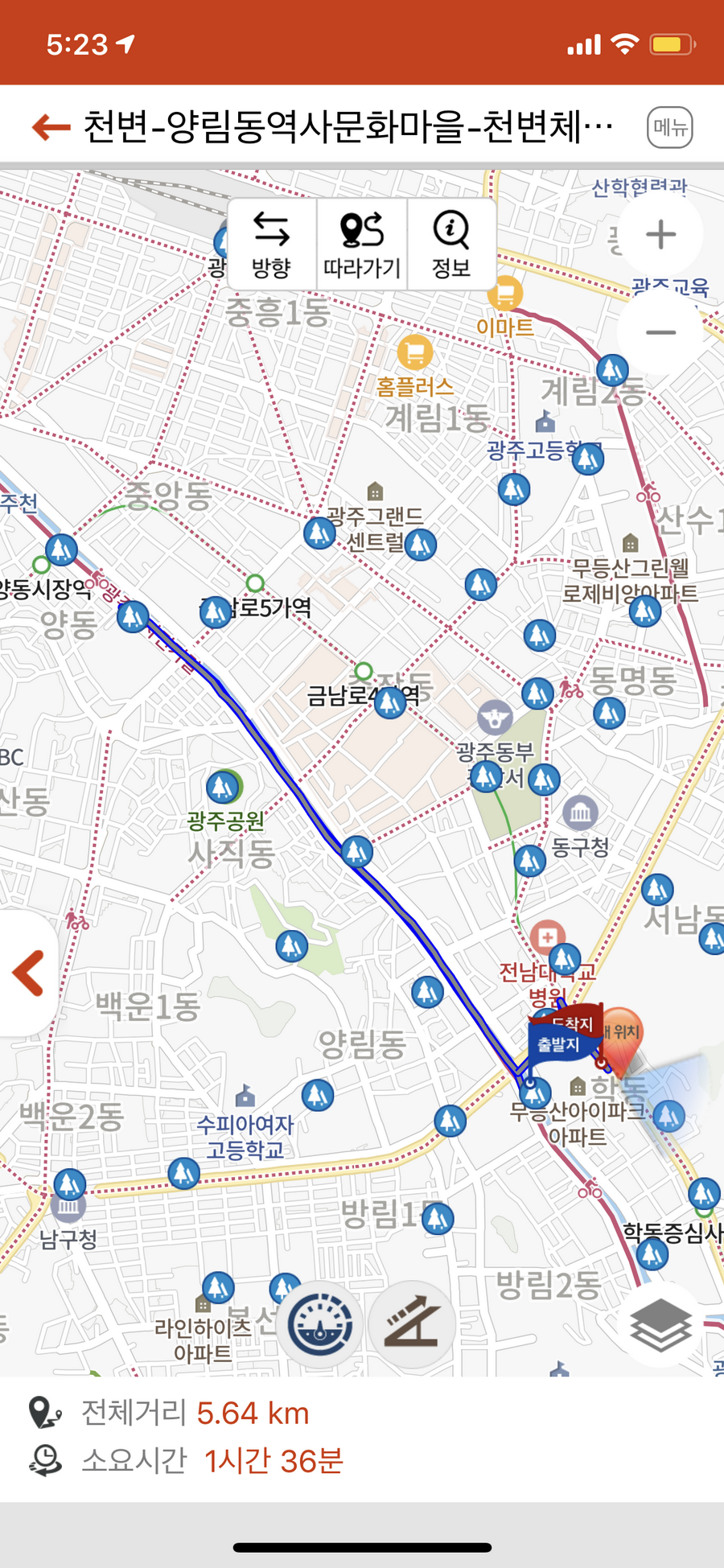This screenshot has height=1568, width=724.
Task: Select the 출발지 start flag marker
Action: pyautogui.click(x=558, y=1044)
